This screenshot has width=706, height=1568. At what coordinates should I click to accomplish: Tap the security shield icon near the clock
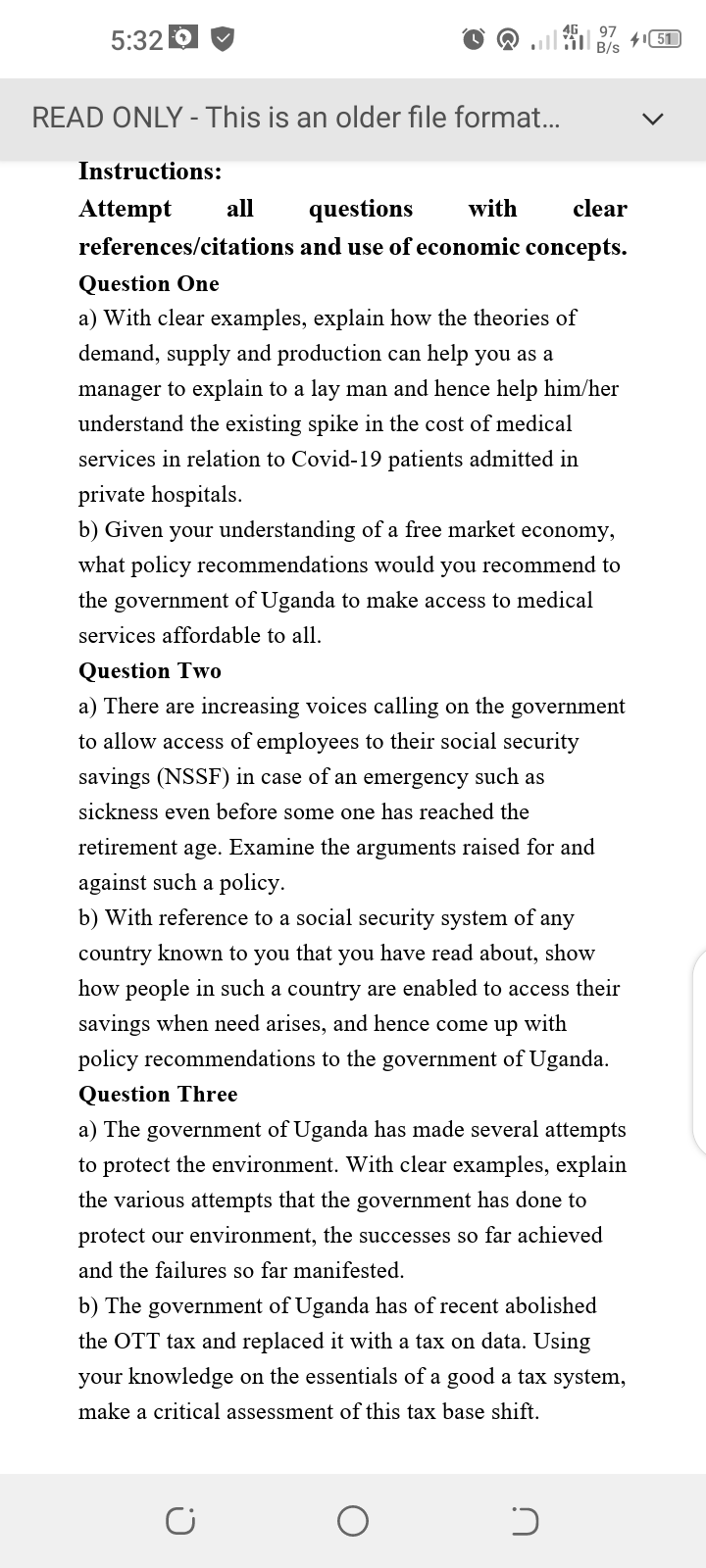(x=221, y=40)
